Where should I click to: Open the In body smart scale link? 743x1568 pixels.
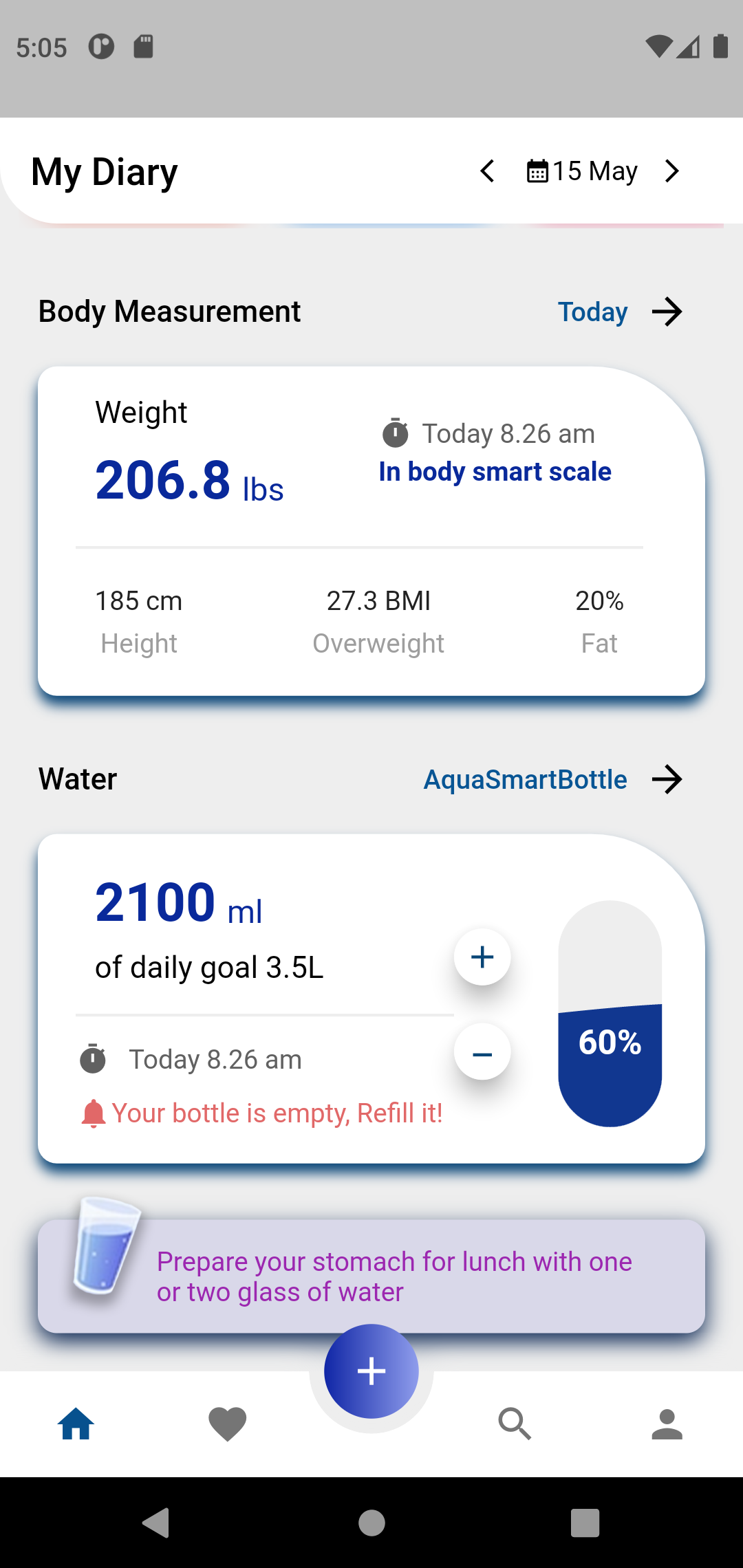coord(495,471)
